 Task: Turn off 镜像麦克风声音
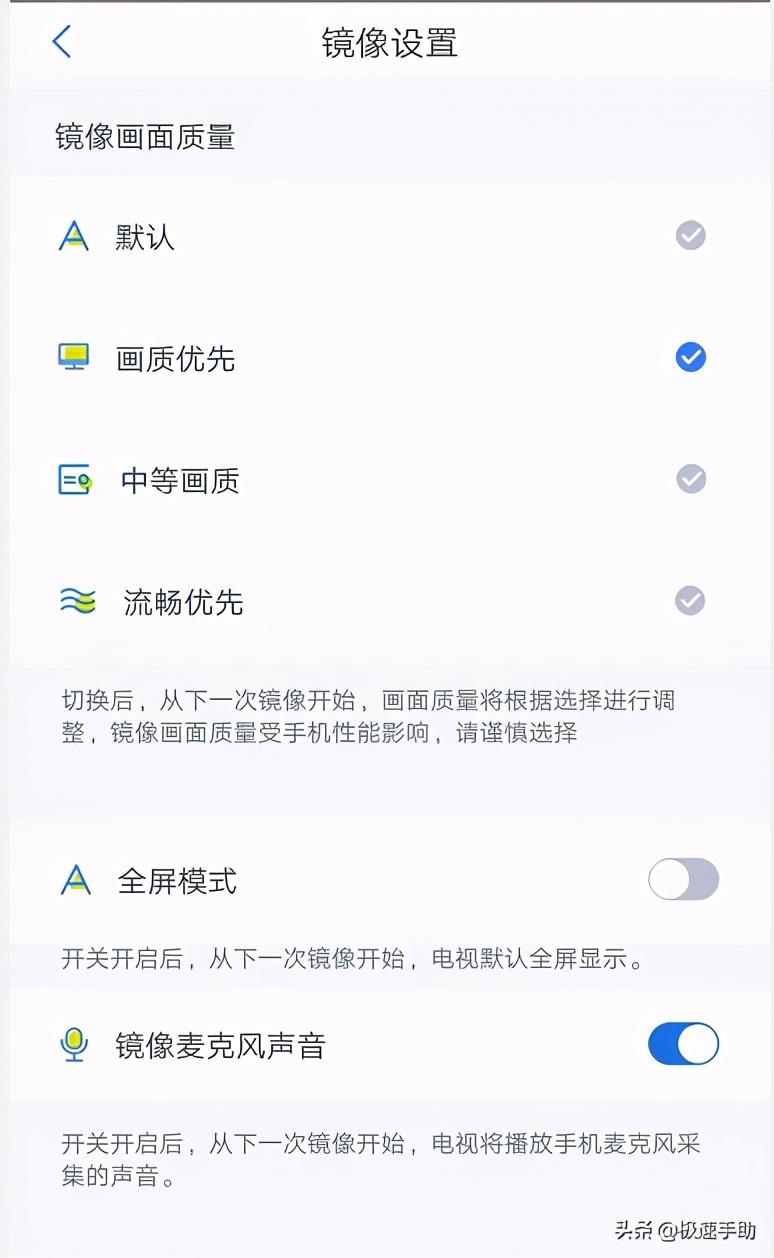tap(683, 1044)
